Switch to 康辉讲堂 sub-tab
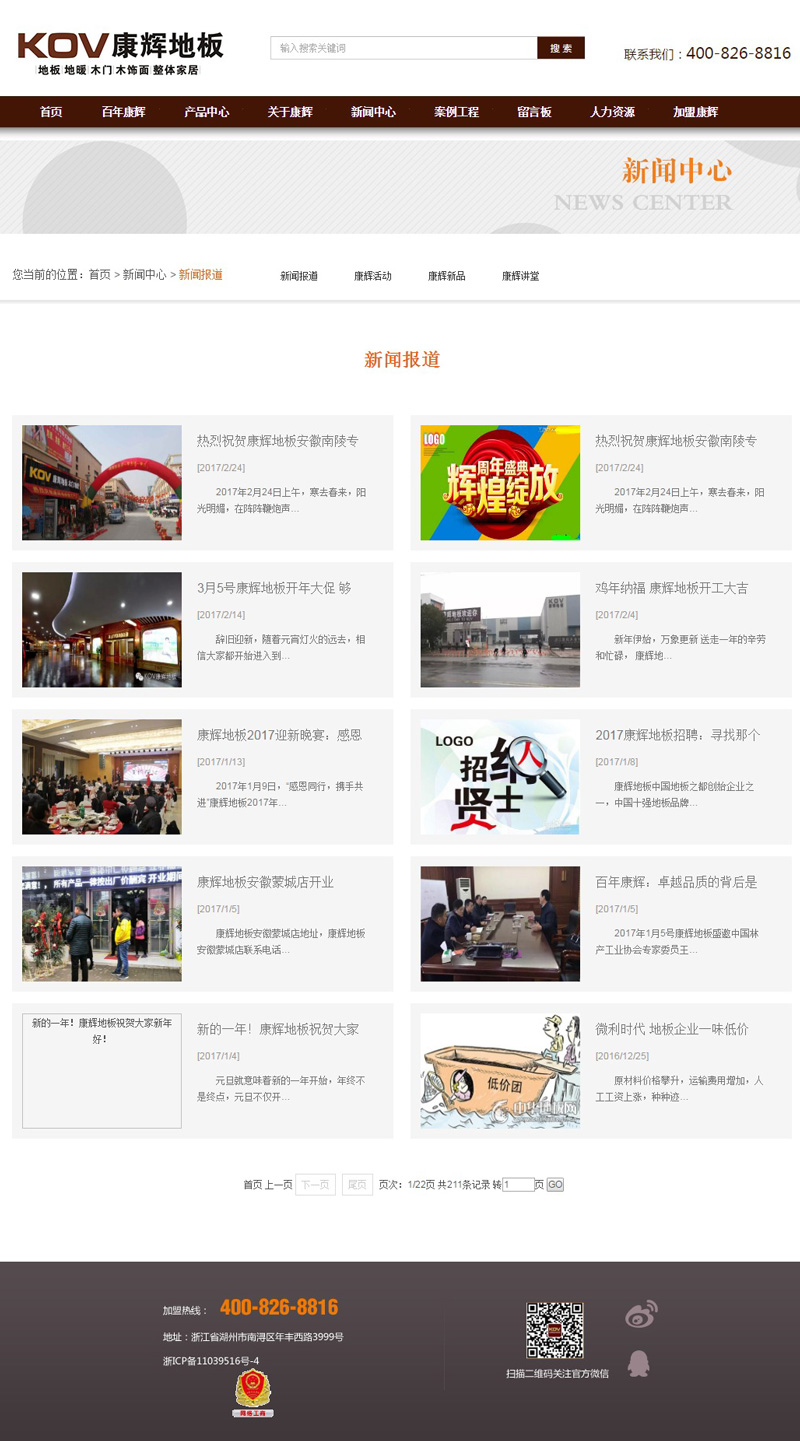This screenshot has height=1441, width=800. click(520, 276)
